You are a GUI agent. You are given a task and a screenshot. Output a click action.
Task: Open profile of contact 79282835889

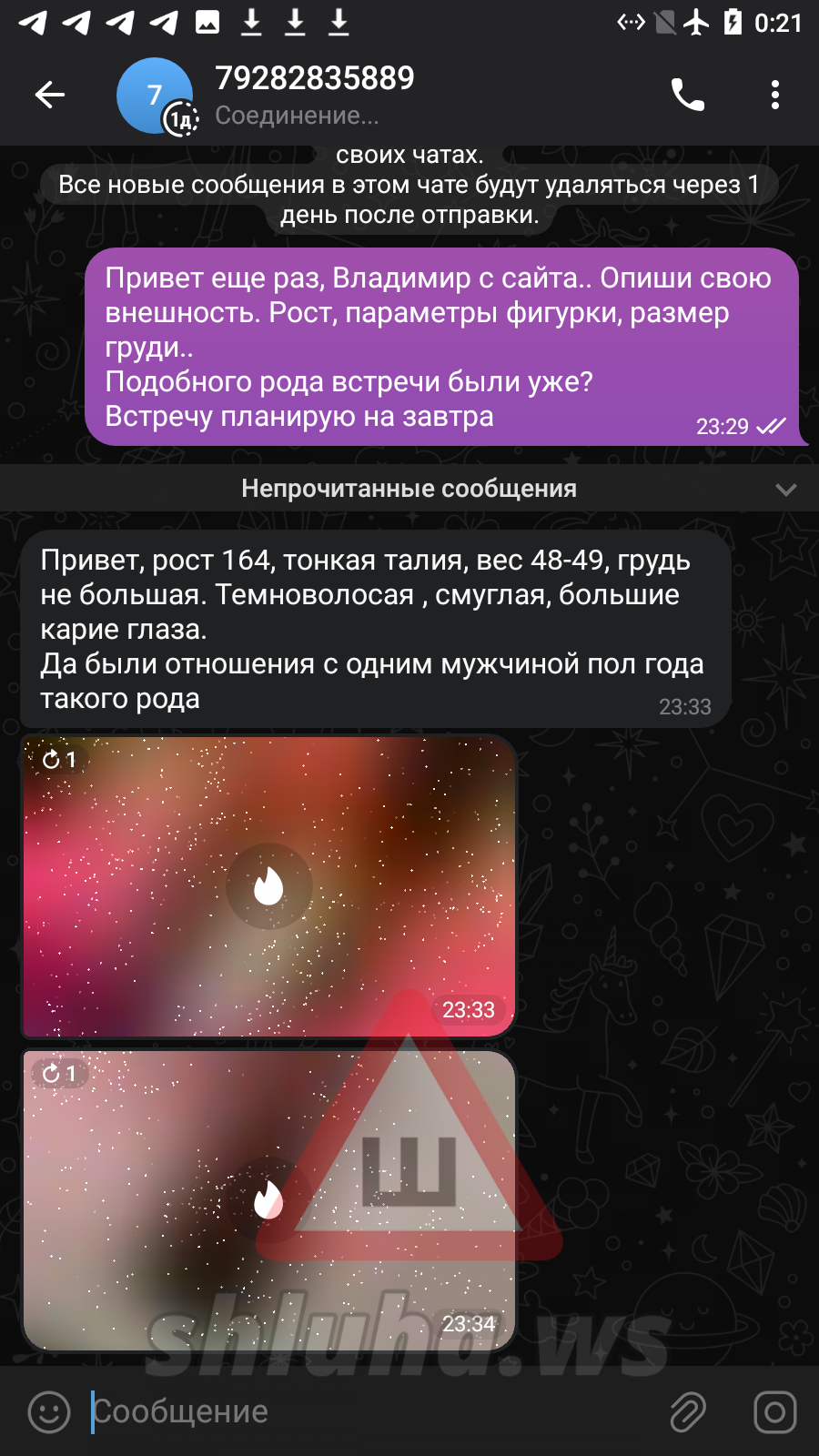(314, 94)
